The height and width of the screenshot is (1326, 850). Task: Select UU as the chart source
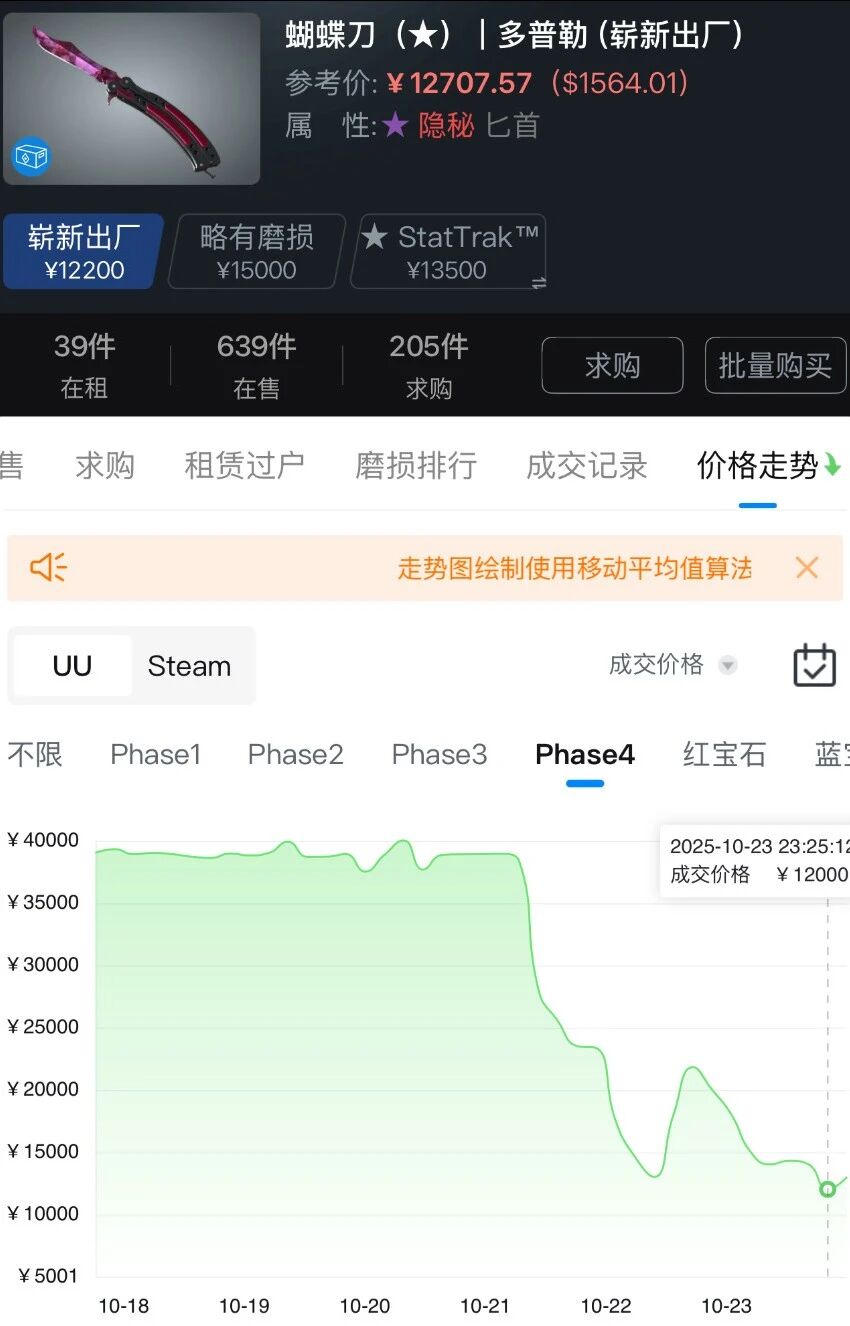(72, 666)
